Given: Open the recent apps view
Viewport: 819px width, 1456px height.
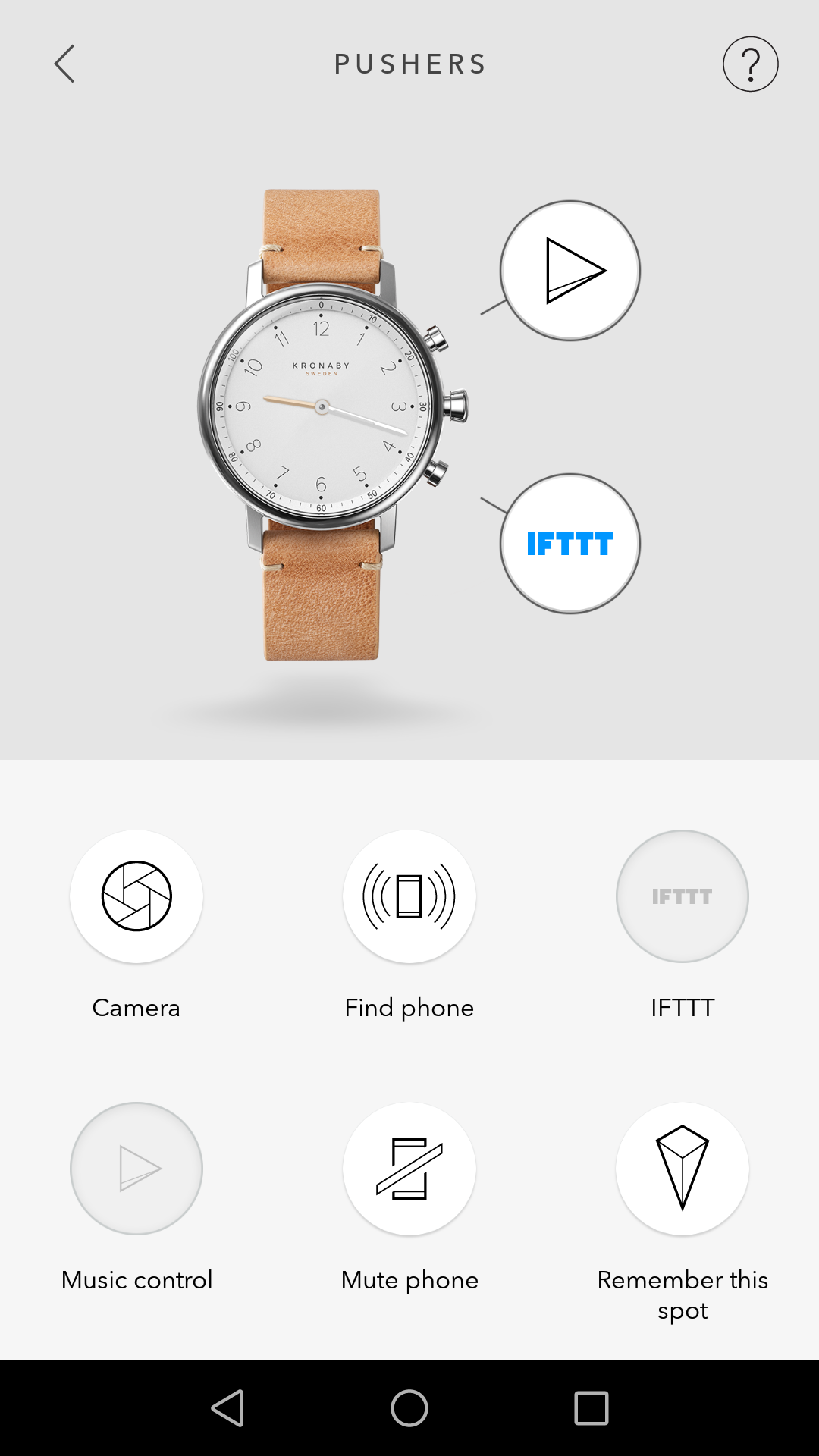Looking at the screenshot, I should coord(591,1408).
